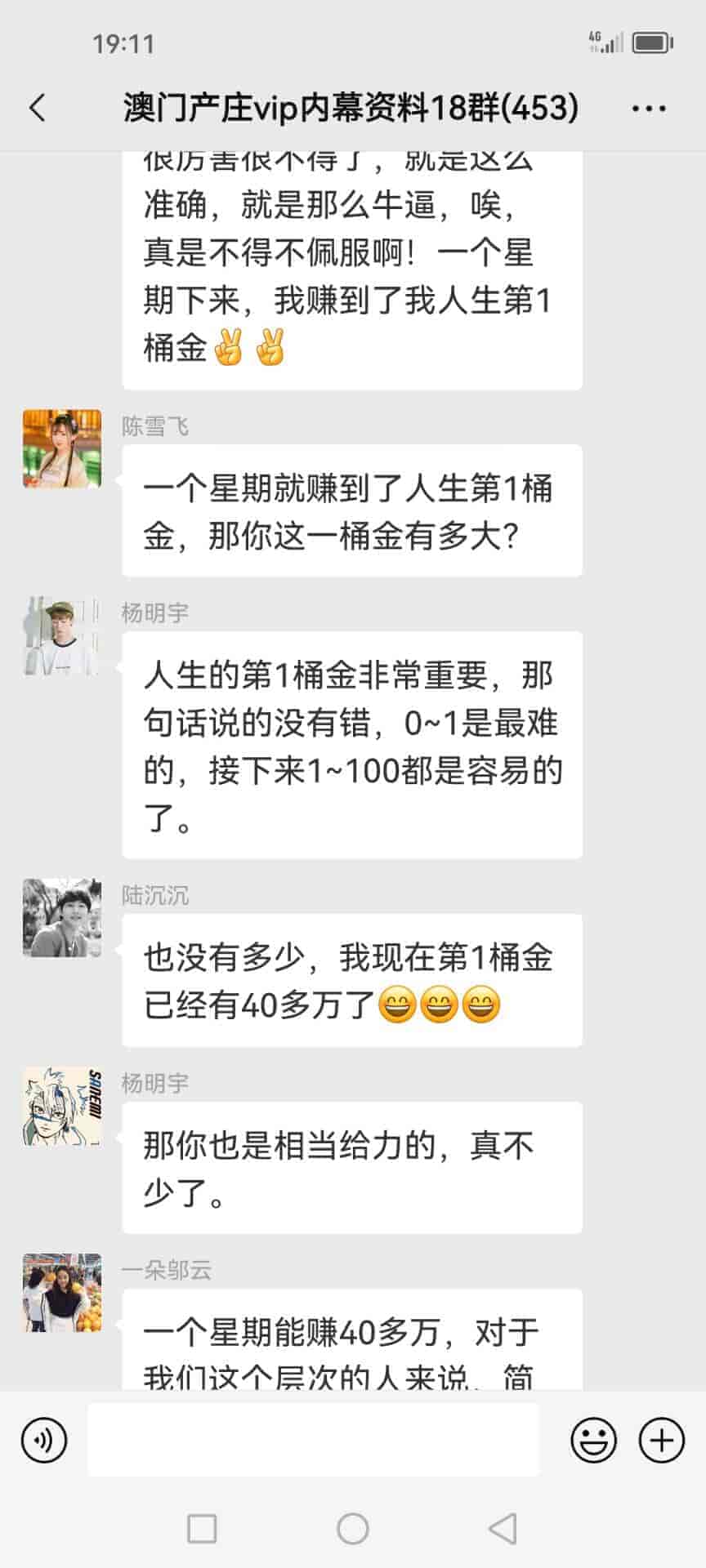Switch to voice message input
The height and width of the screenshot is (1568, 706).
click(x=44, y=1439)
